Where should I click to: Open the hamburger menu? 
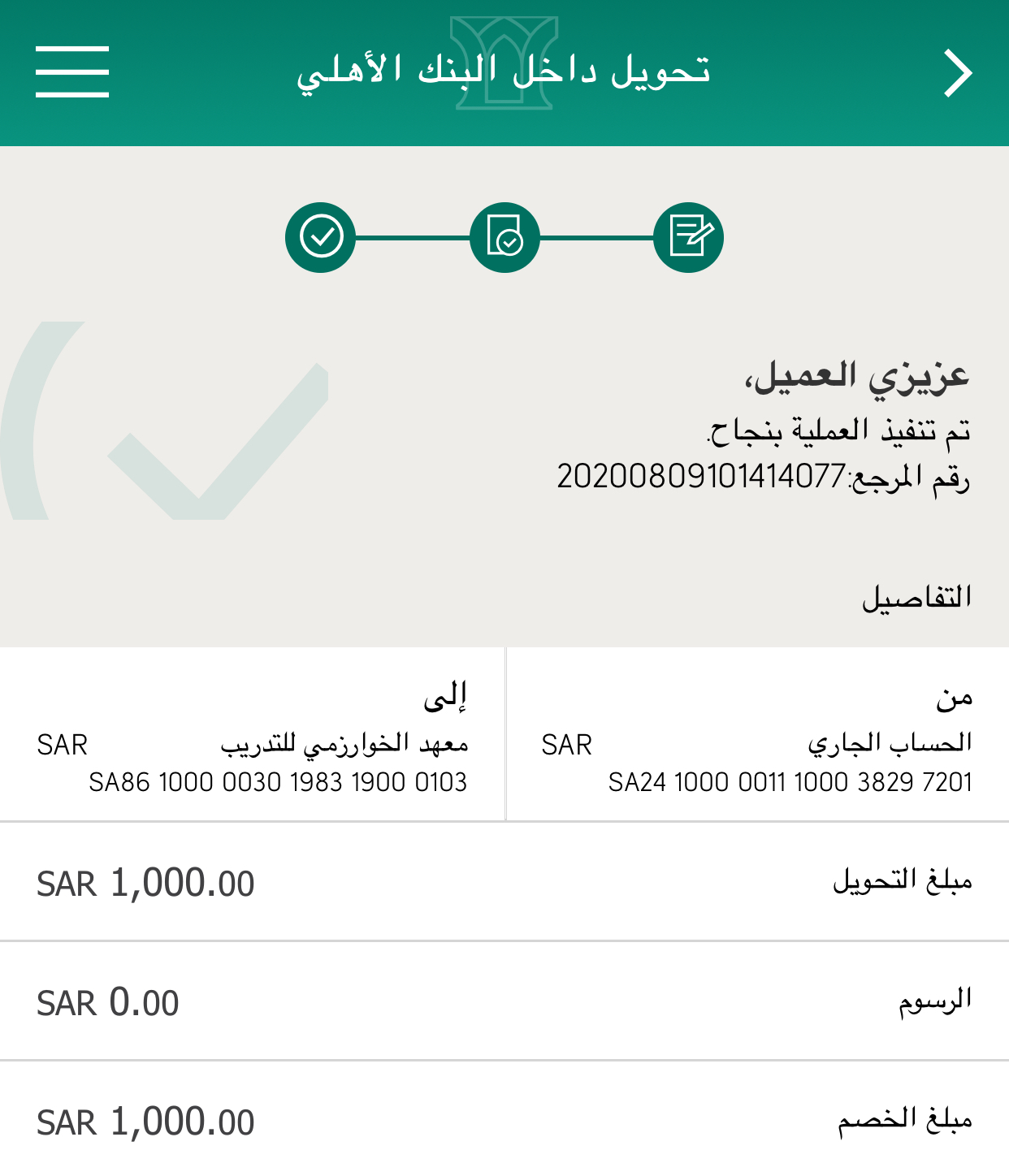pos(72,72)
